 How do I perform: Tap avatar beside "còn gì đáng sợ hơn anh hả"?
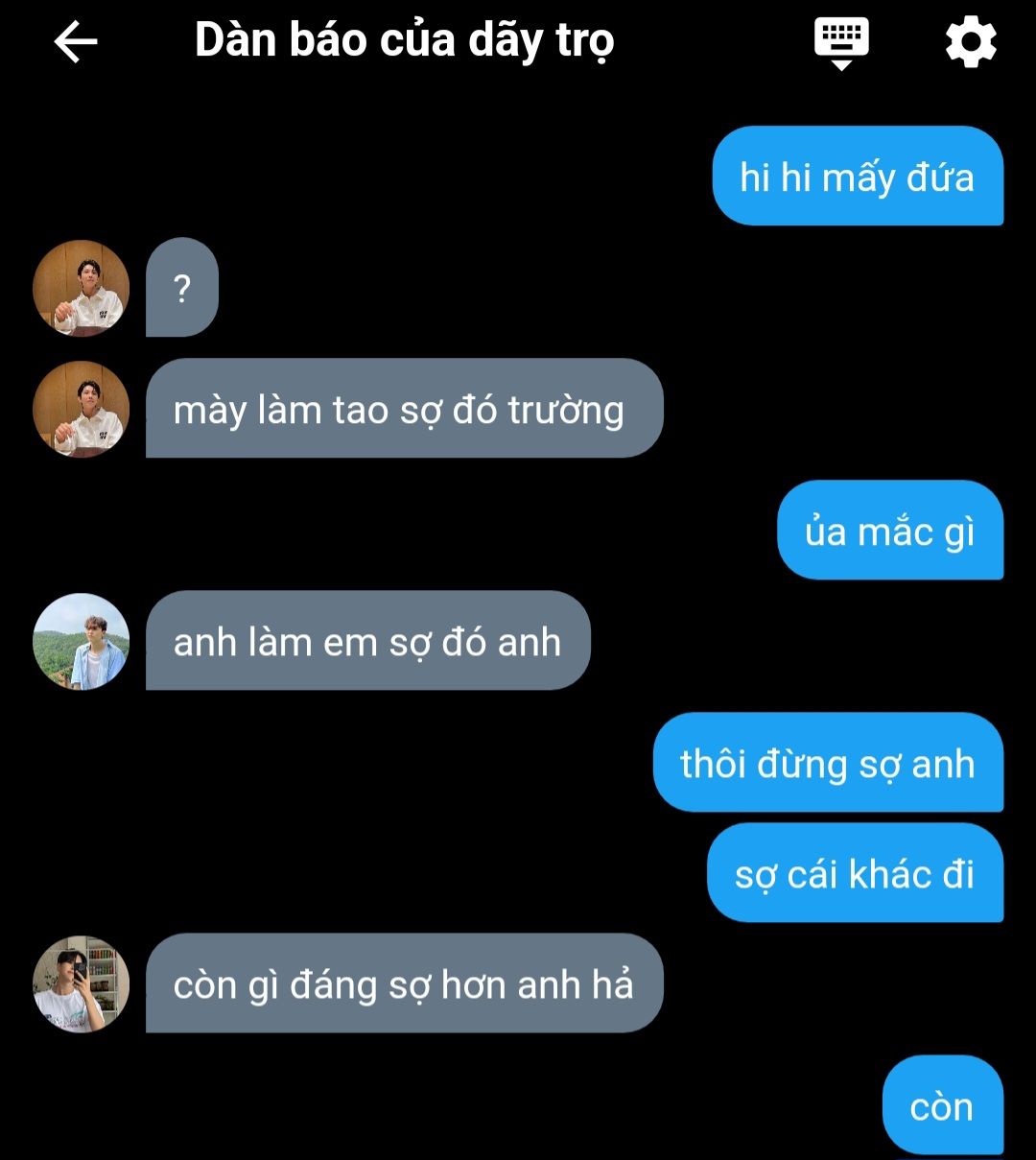coord(82,983)
